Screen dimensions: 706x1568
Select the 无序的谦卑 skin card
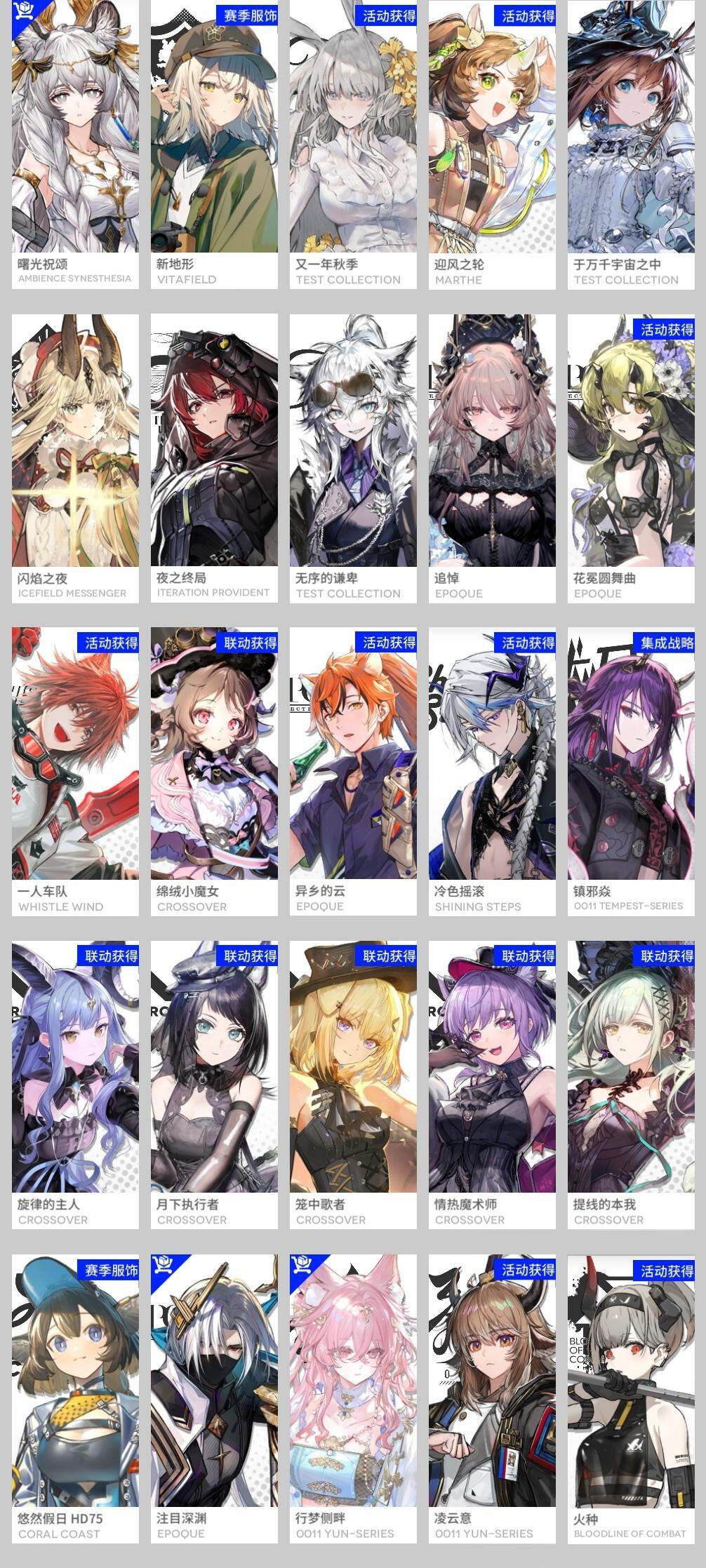[353, 458]
